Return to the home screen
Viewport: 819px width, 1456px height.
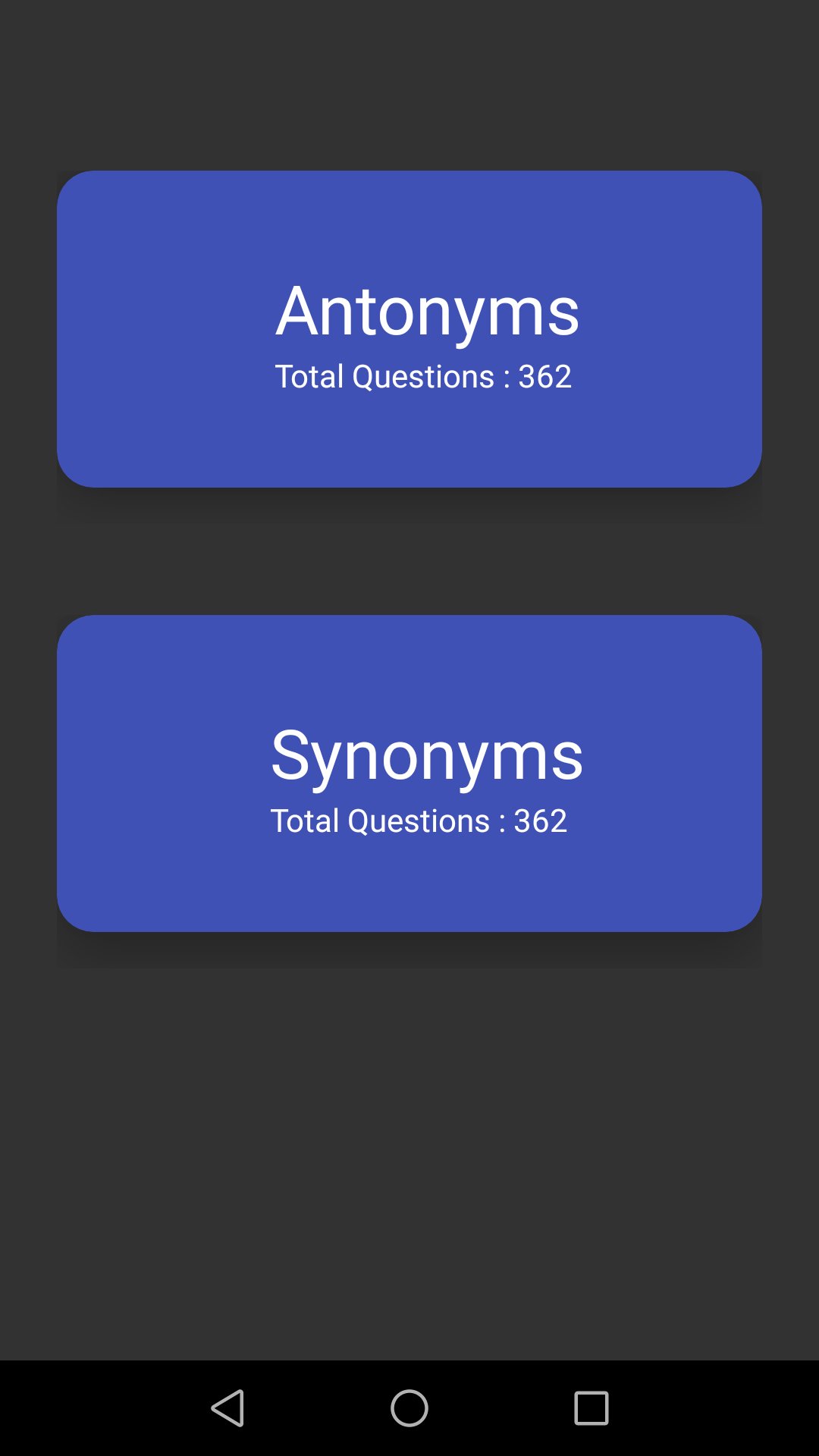pyautogui.click(x=409, y=1408)
